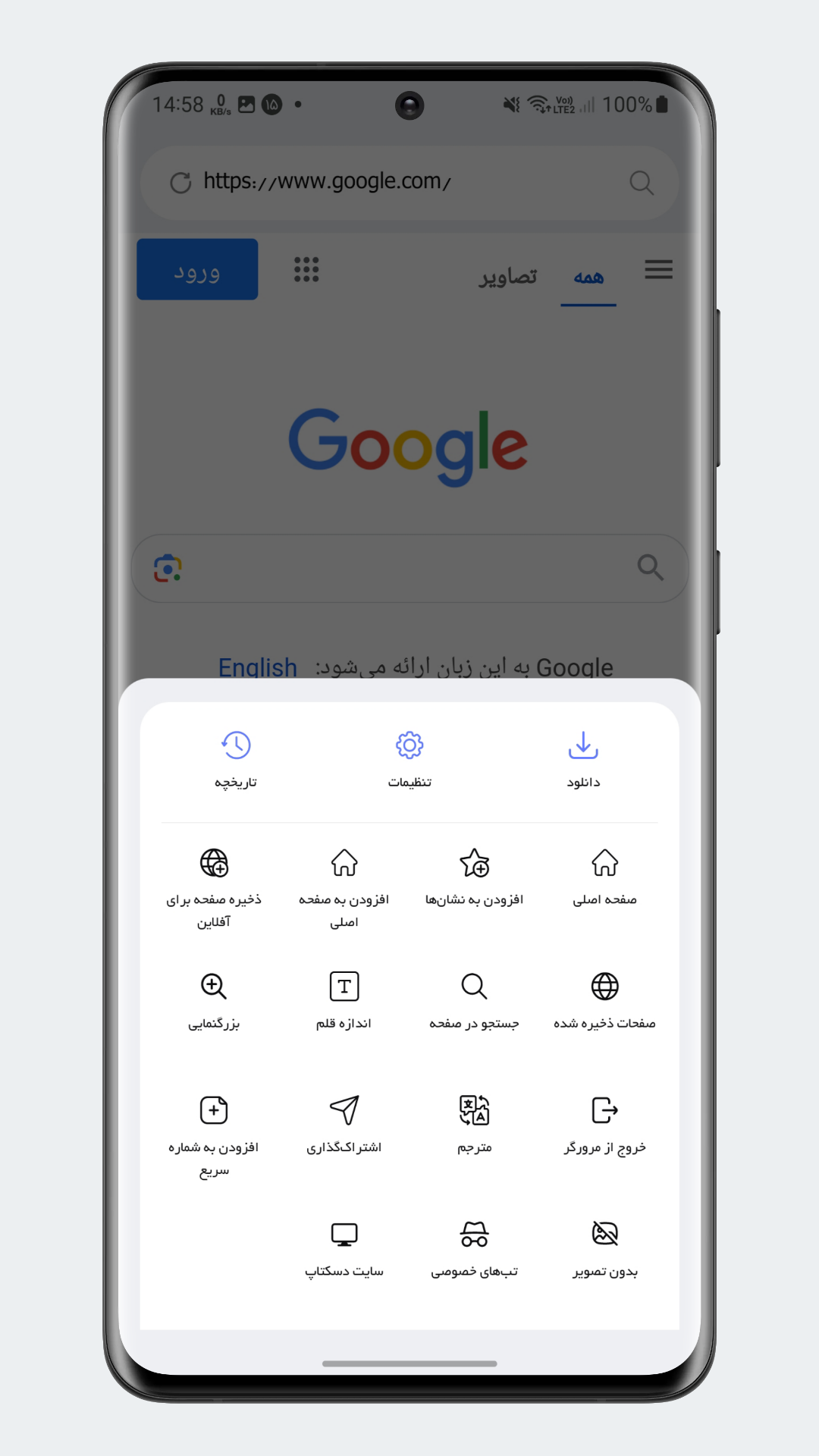The width and height of the screenshot is (819, 1456).
Task: Select the zoom option (بزرگنمایی)
Action: (214, 999)
